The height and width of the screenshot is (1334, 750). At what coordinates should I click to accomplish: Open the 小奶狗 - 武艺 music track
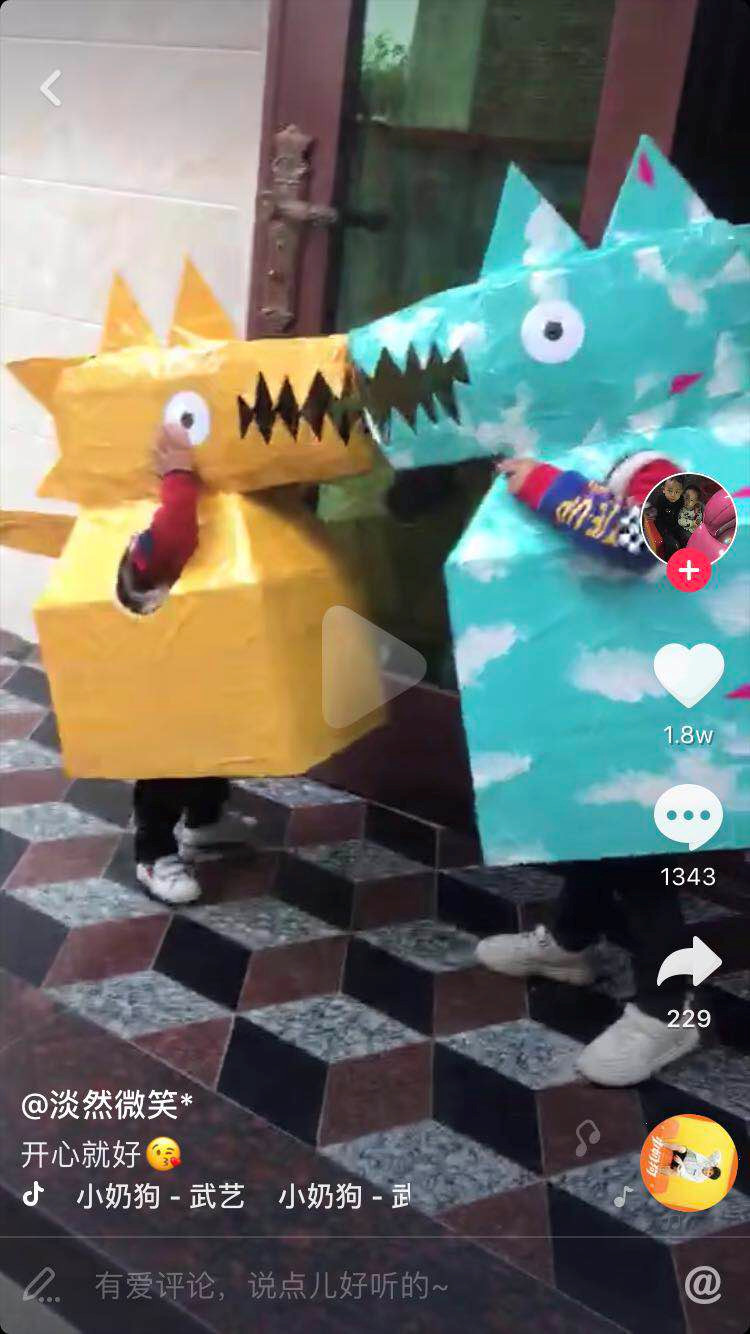coord(160,1195)
